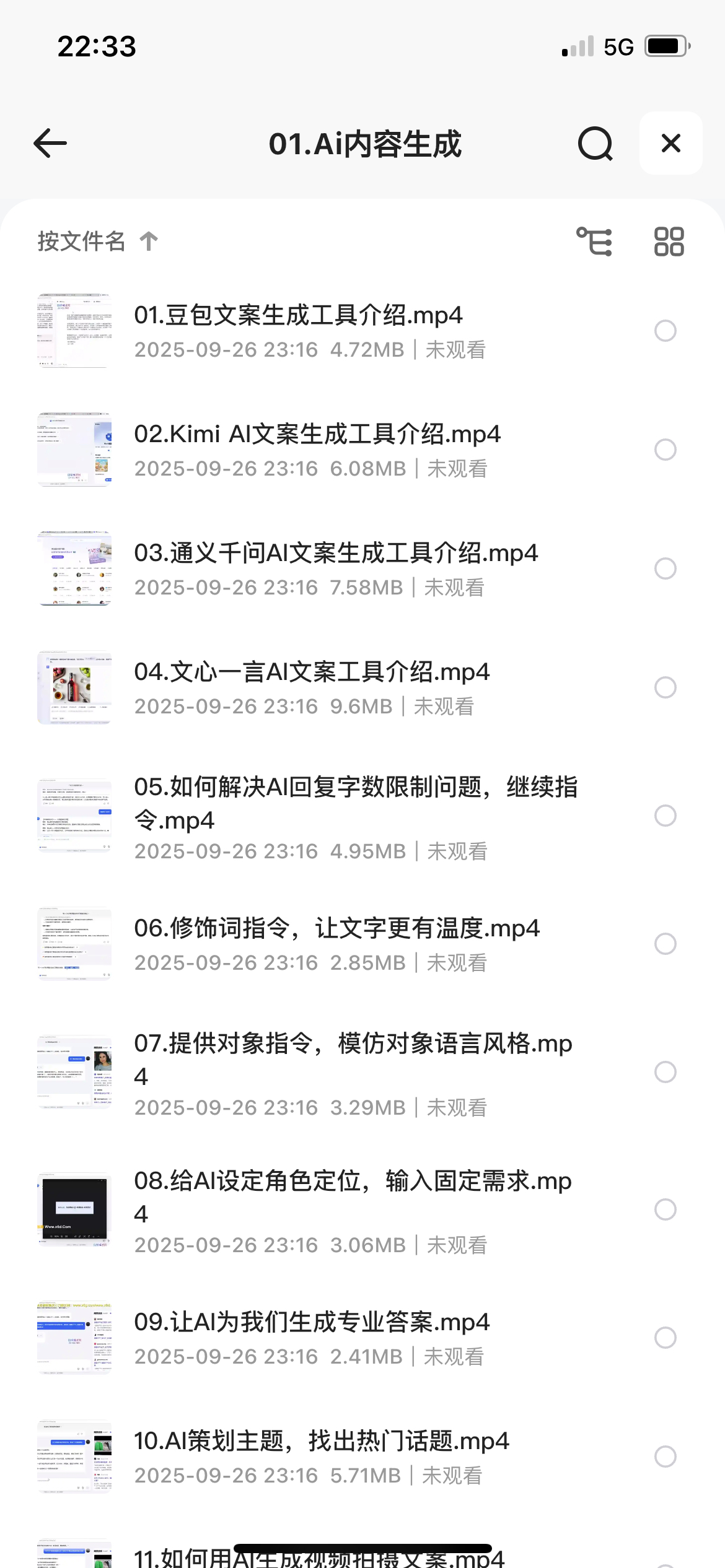Open 01.豆包文案生成工具介绍.mp4
The height and width of the screenshot is (1568, 725).
tap(298, 316)
